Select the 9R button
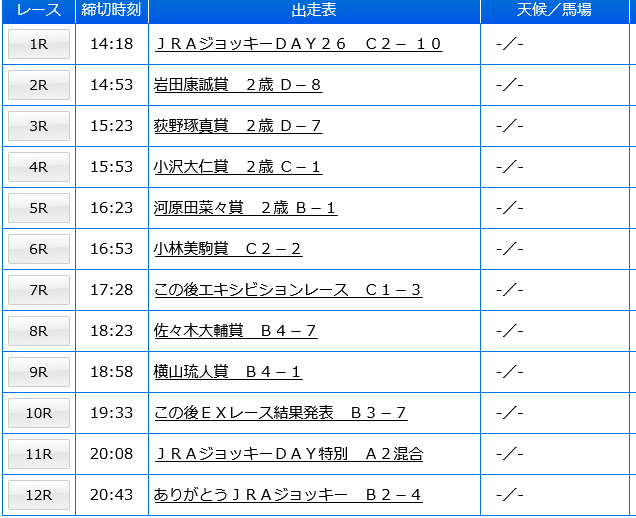This screenshot has width=636, height=518. click(x=39, y=372)
